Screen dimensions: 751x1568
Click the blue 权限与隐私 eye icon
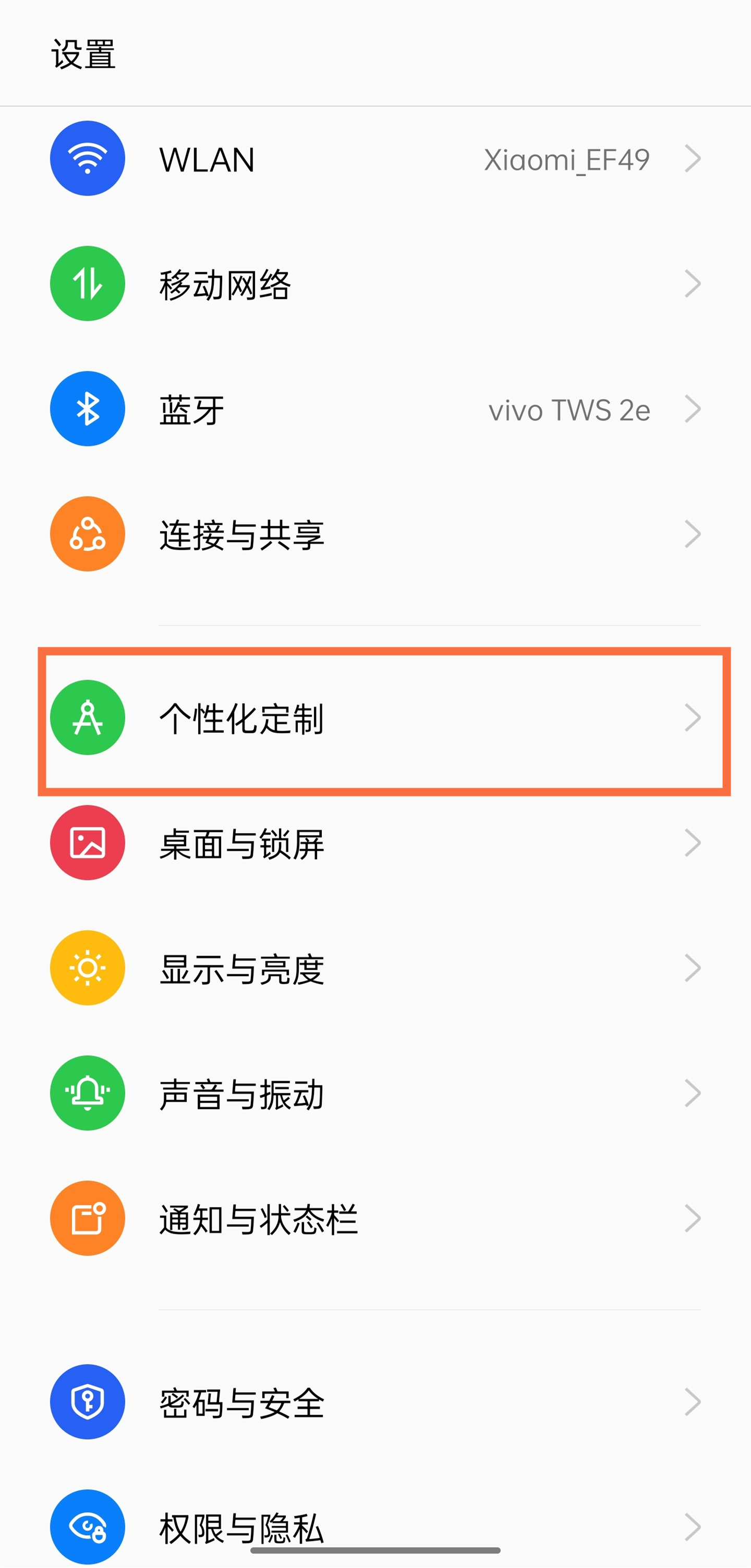click(87, 1527)
